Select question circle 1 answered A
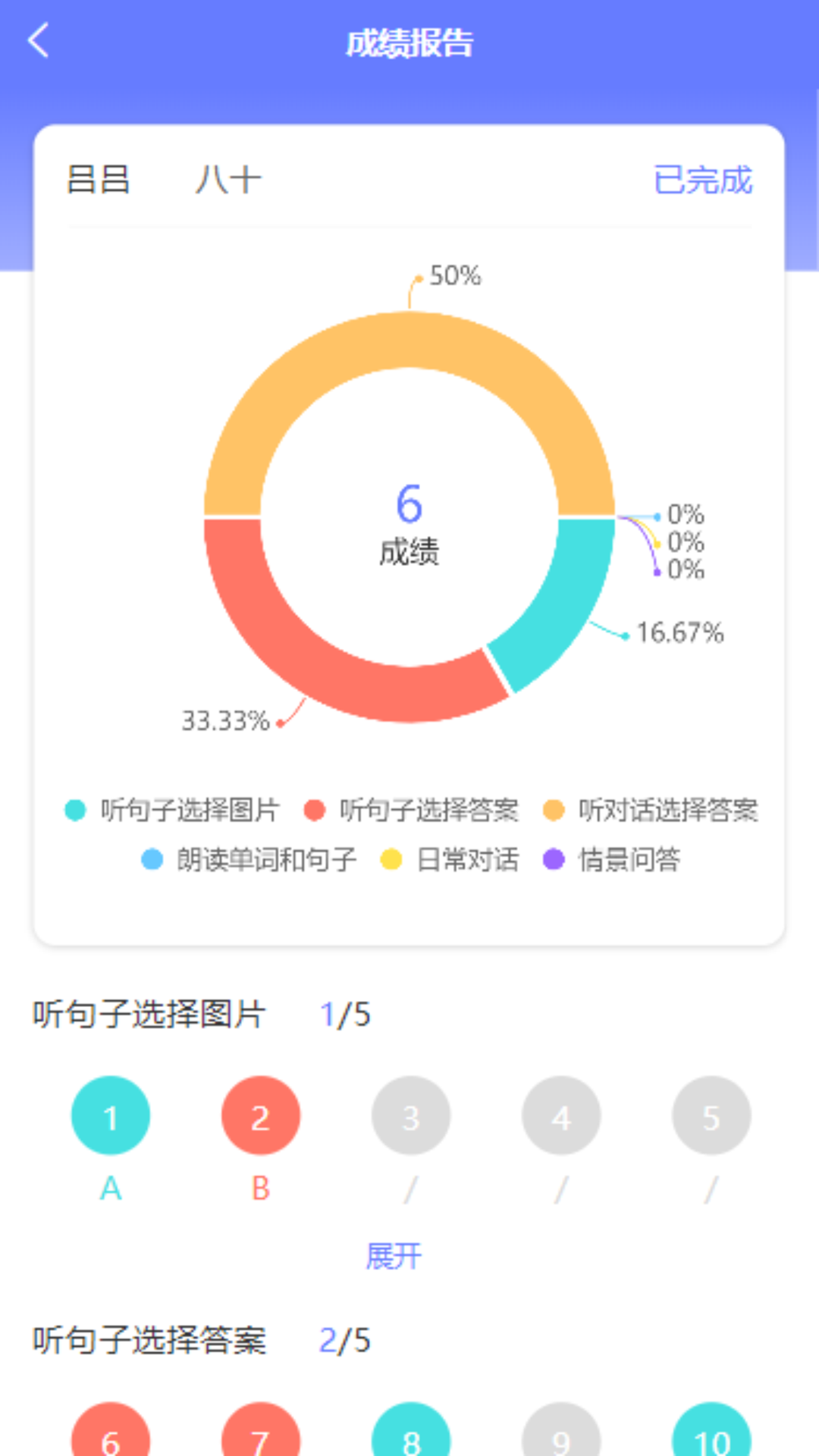The width and height of the screenshot is (819, 1456). pyautogui.click(x=110, y=1115)
